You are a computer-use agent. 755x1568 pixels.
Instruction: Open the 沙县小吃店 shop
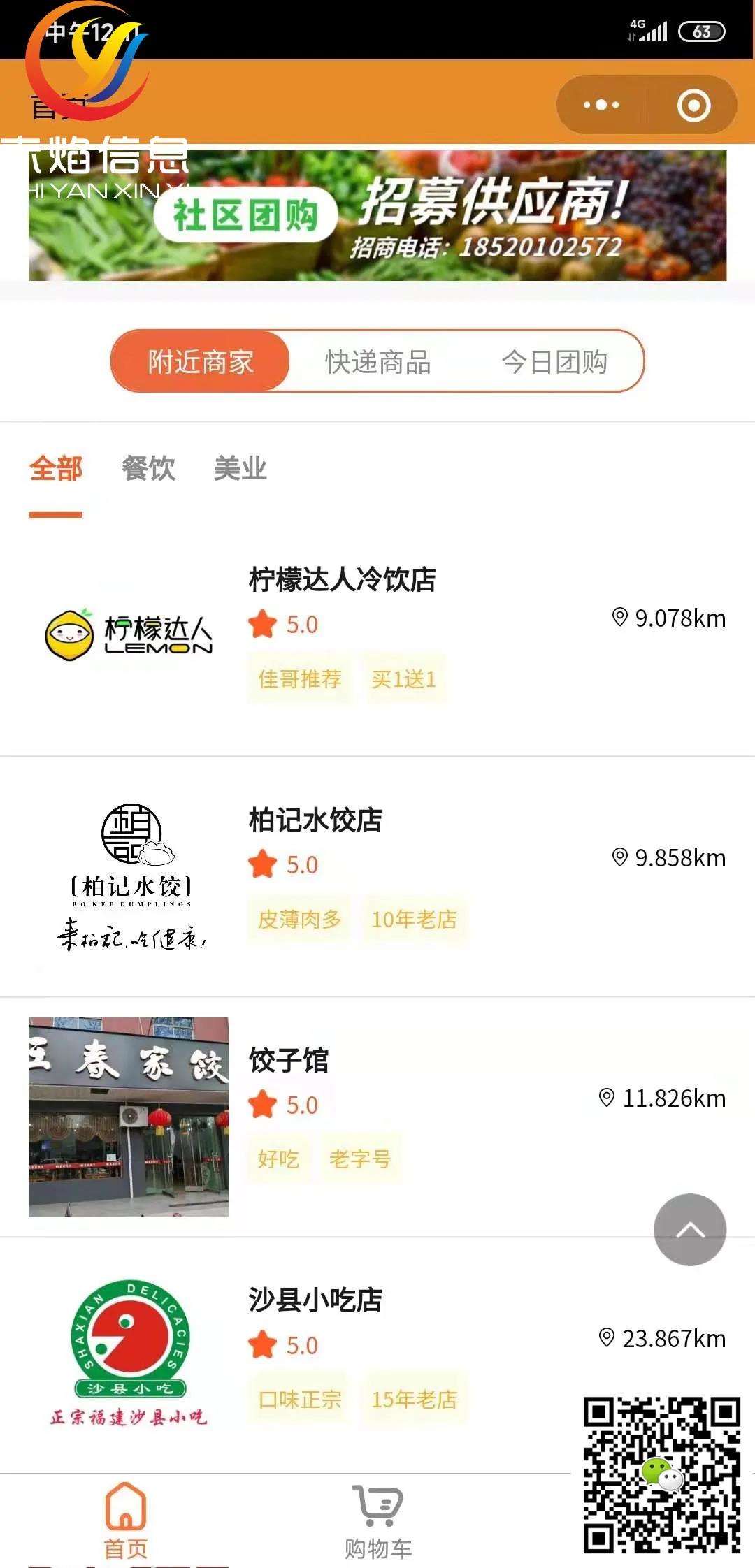[316, 1300]
